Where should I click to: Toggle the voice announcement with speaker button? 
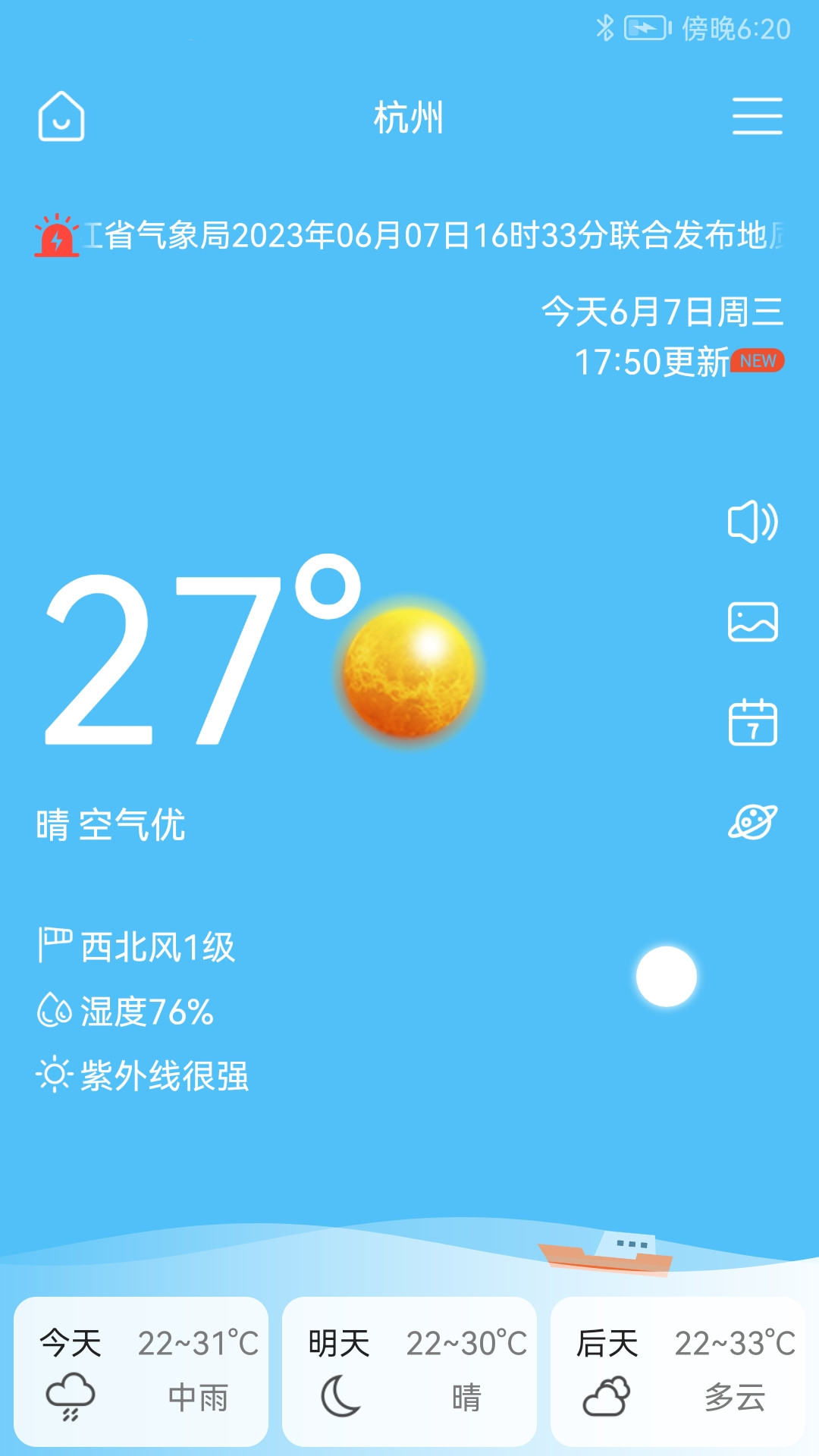pyautogui.click(x=754, y=523)
